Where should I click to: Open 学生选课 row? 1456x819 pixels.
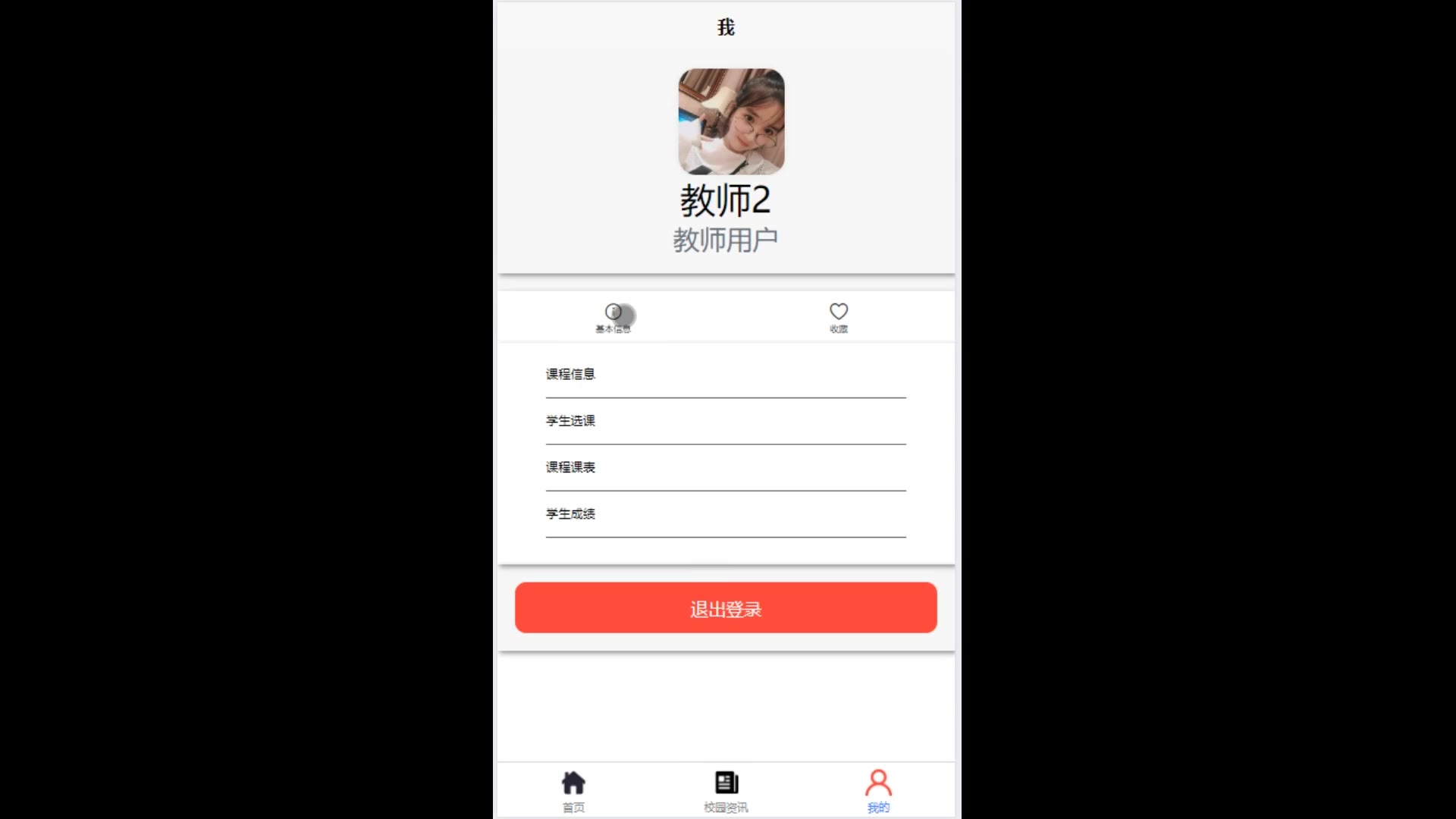725,421
